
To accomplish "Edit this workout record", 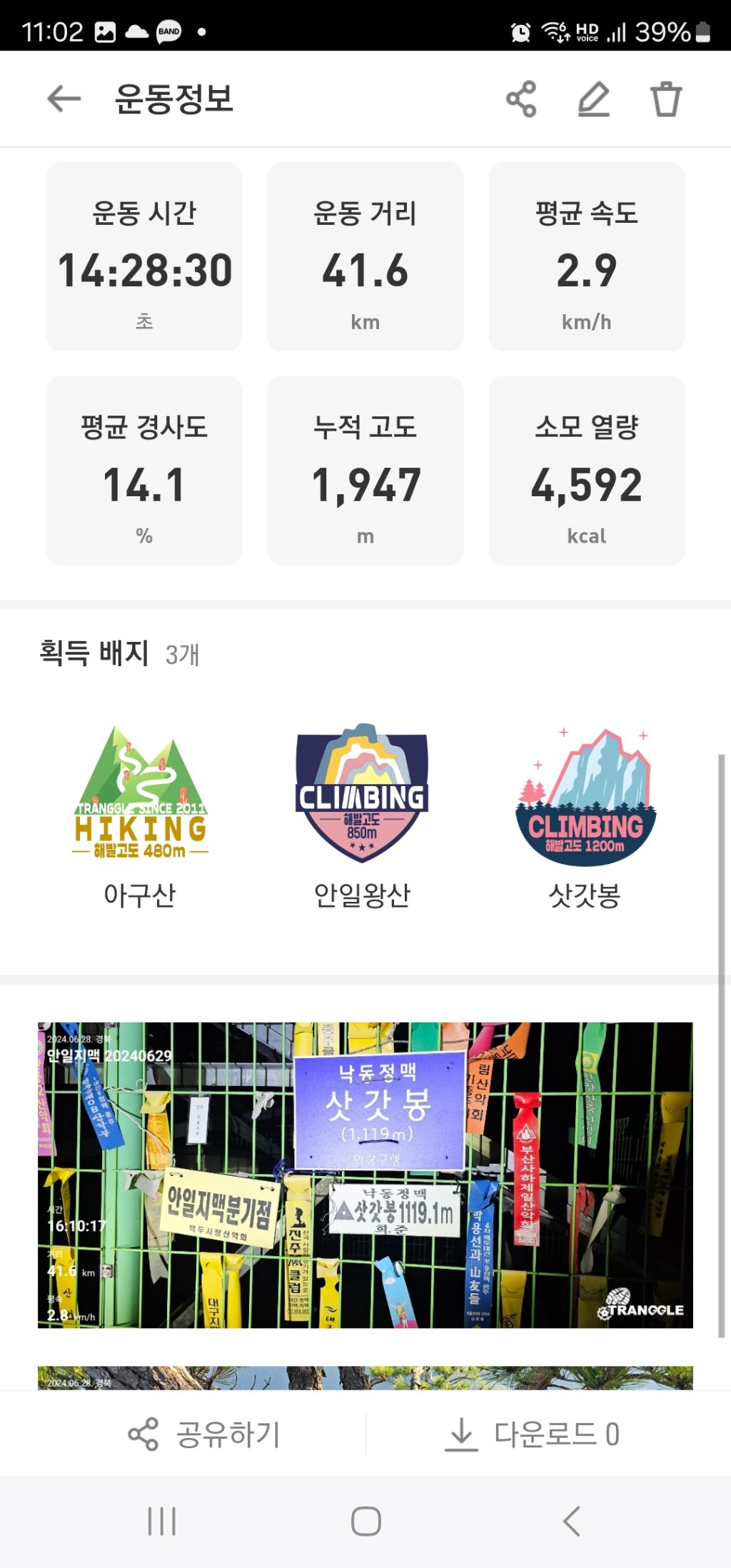I will point(594,99).
